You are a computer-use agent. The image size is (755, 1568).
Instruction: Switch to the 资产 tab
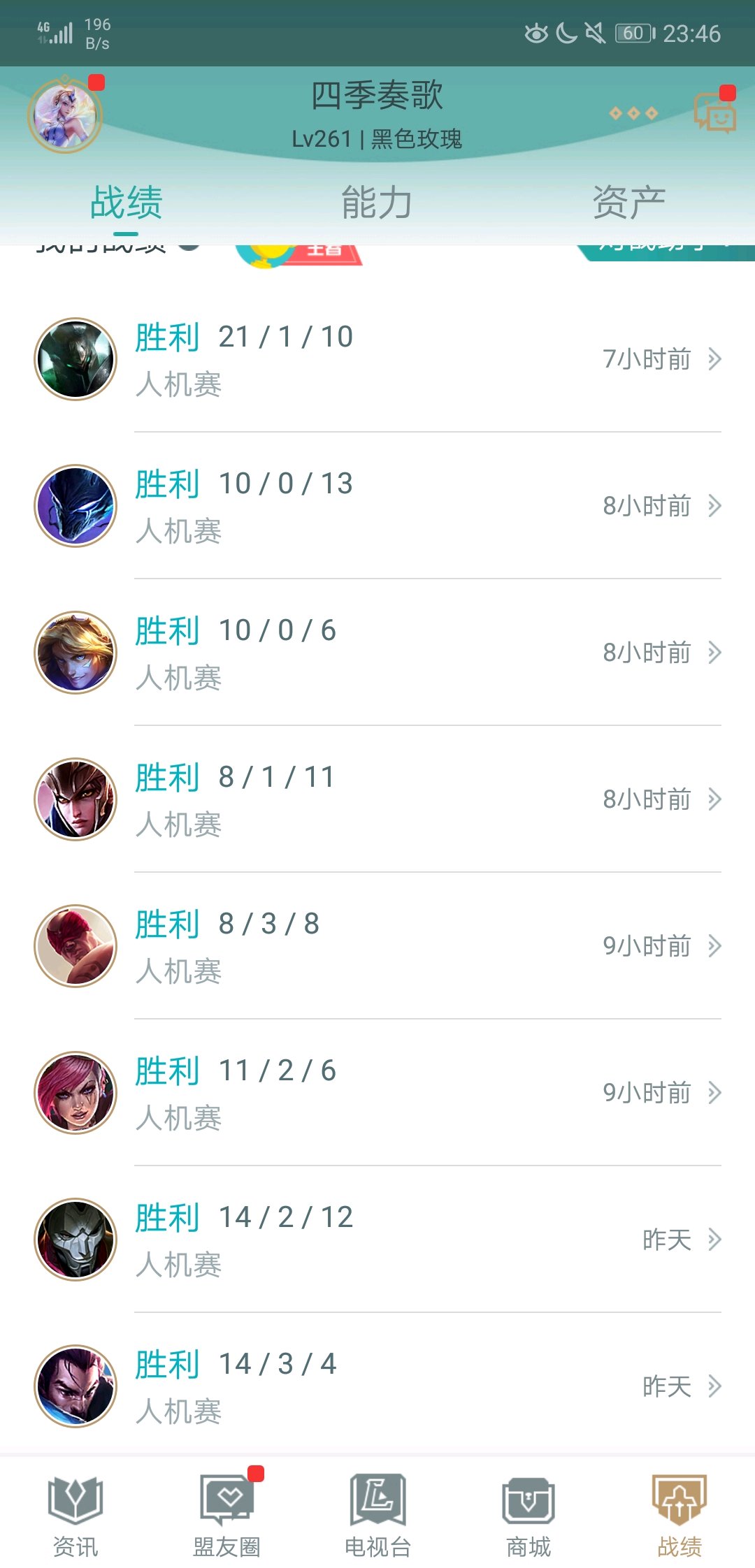tap(628, 203)
